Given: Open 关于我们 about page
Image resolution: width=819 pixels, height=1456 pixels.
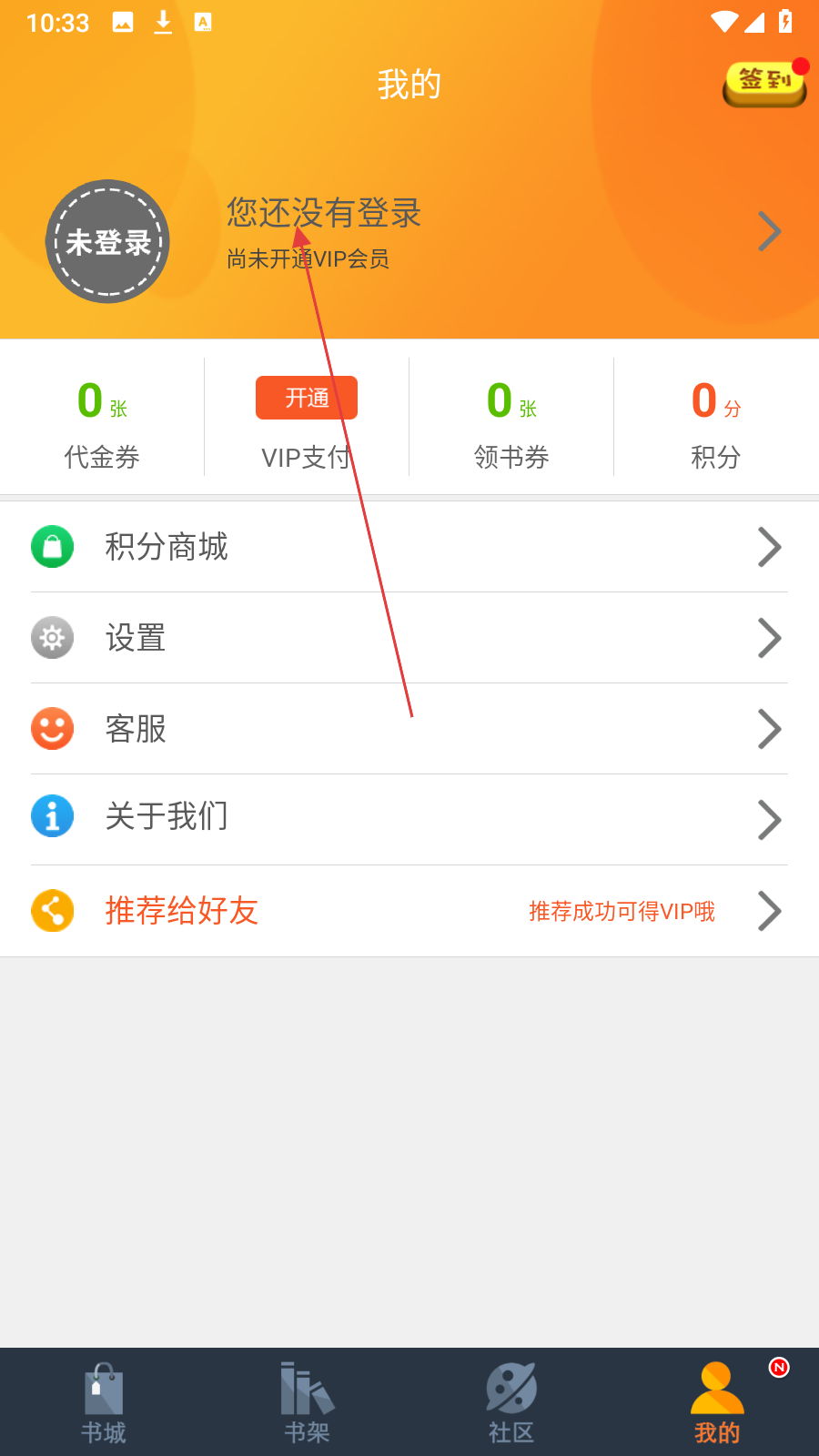Looking at the screenshot, I should [x=409, y=818].
